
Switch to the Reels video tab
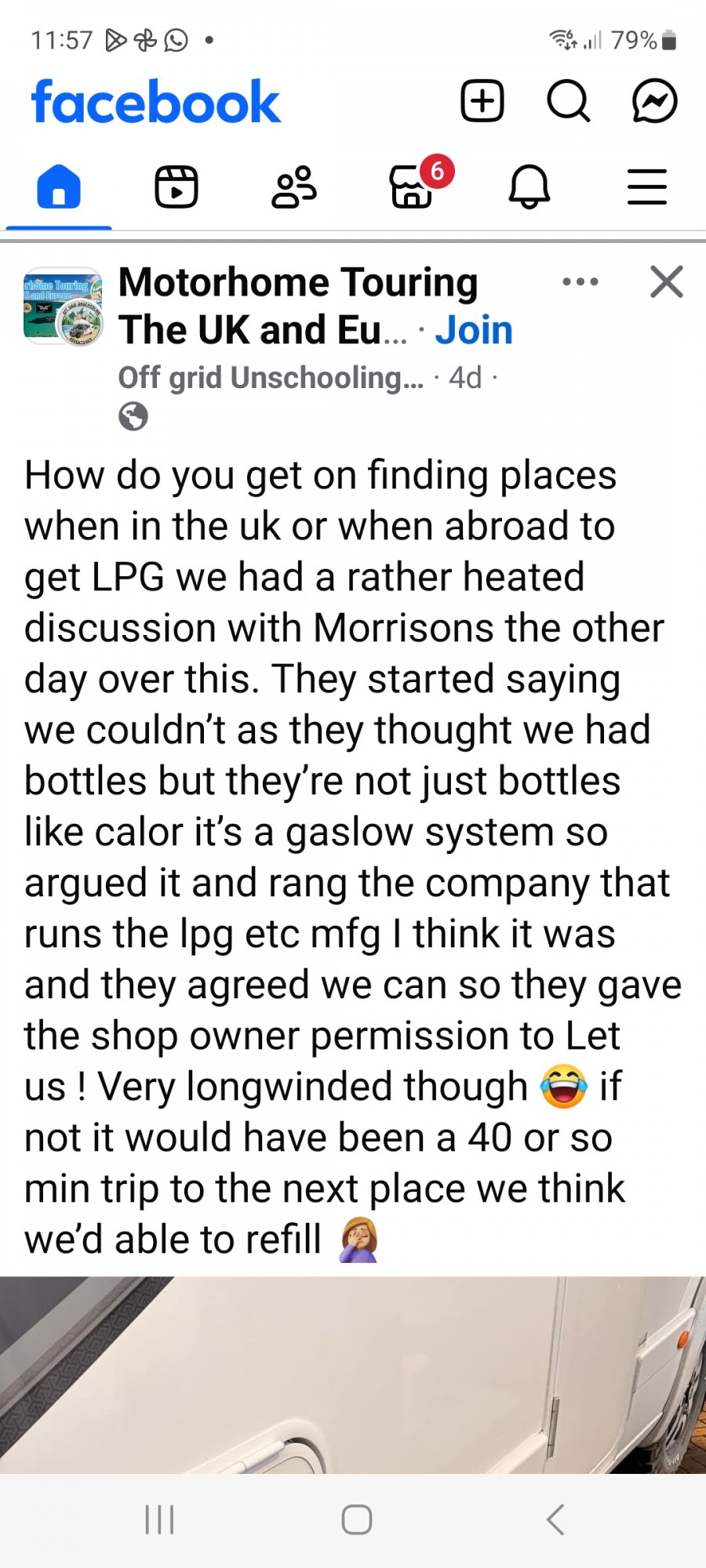pyautogui.click(x=176, y=187)
